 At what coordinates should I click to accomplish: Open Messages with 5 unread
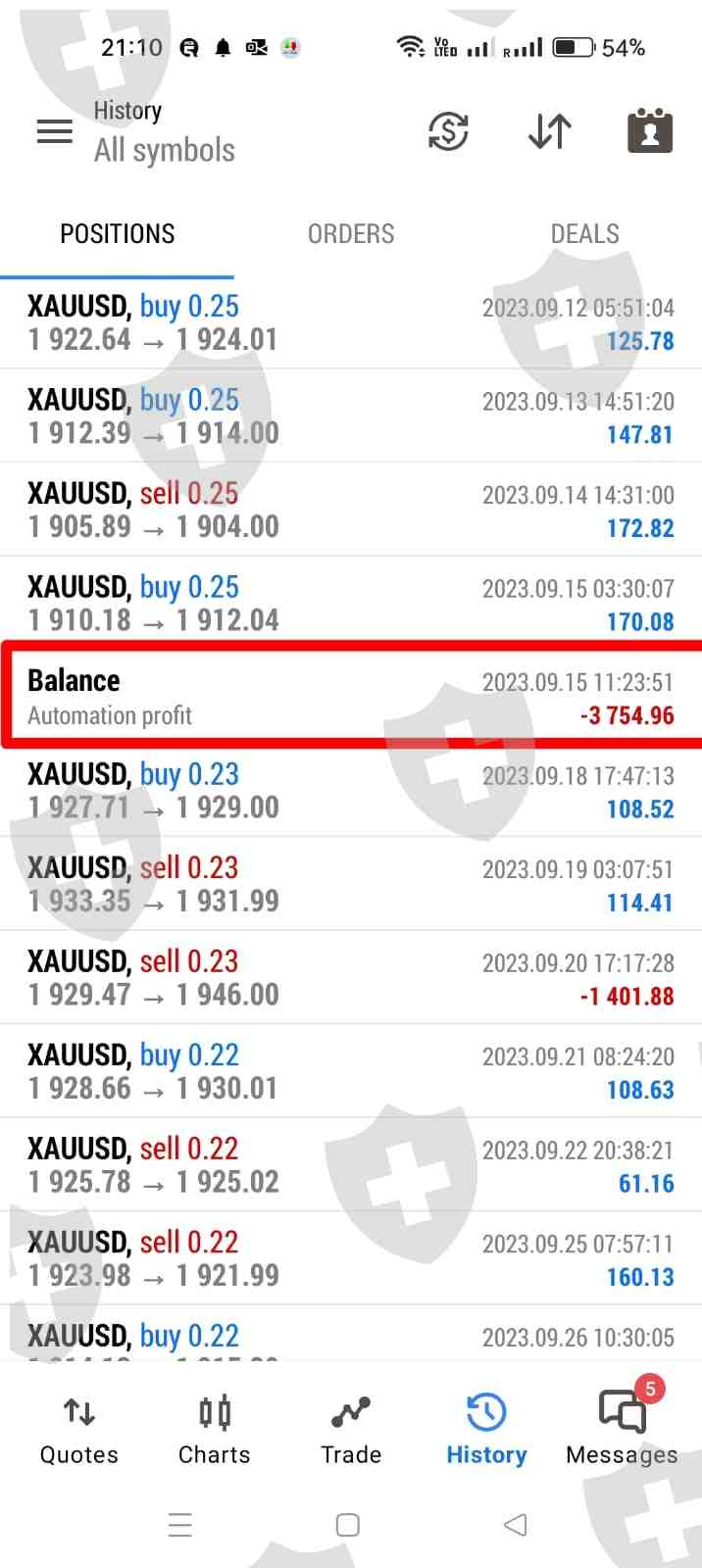click(622, 1431)
